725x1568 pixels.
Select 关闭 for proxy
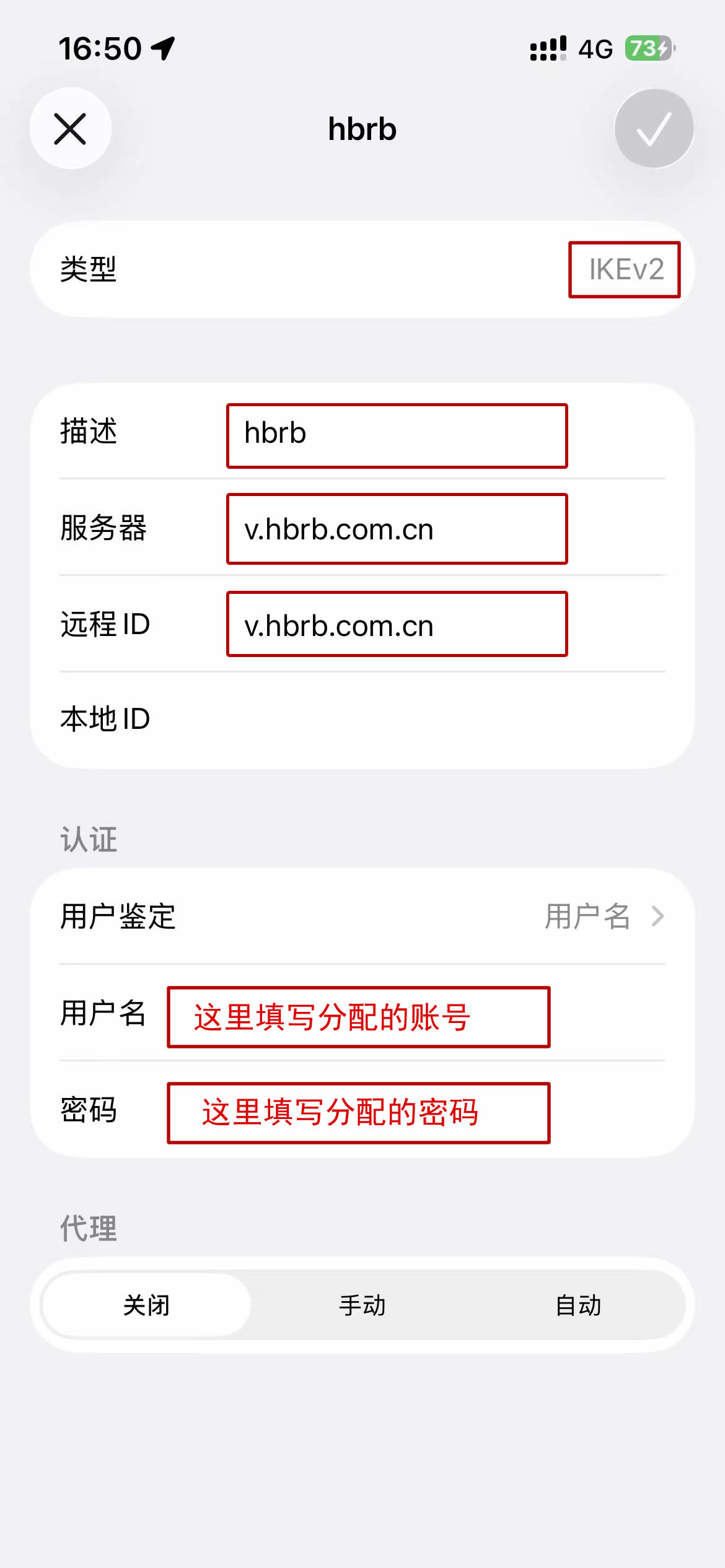[146, 1305]
